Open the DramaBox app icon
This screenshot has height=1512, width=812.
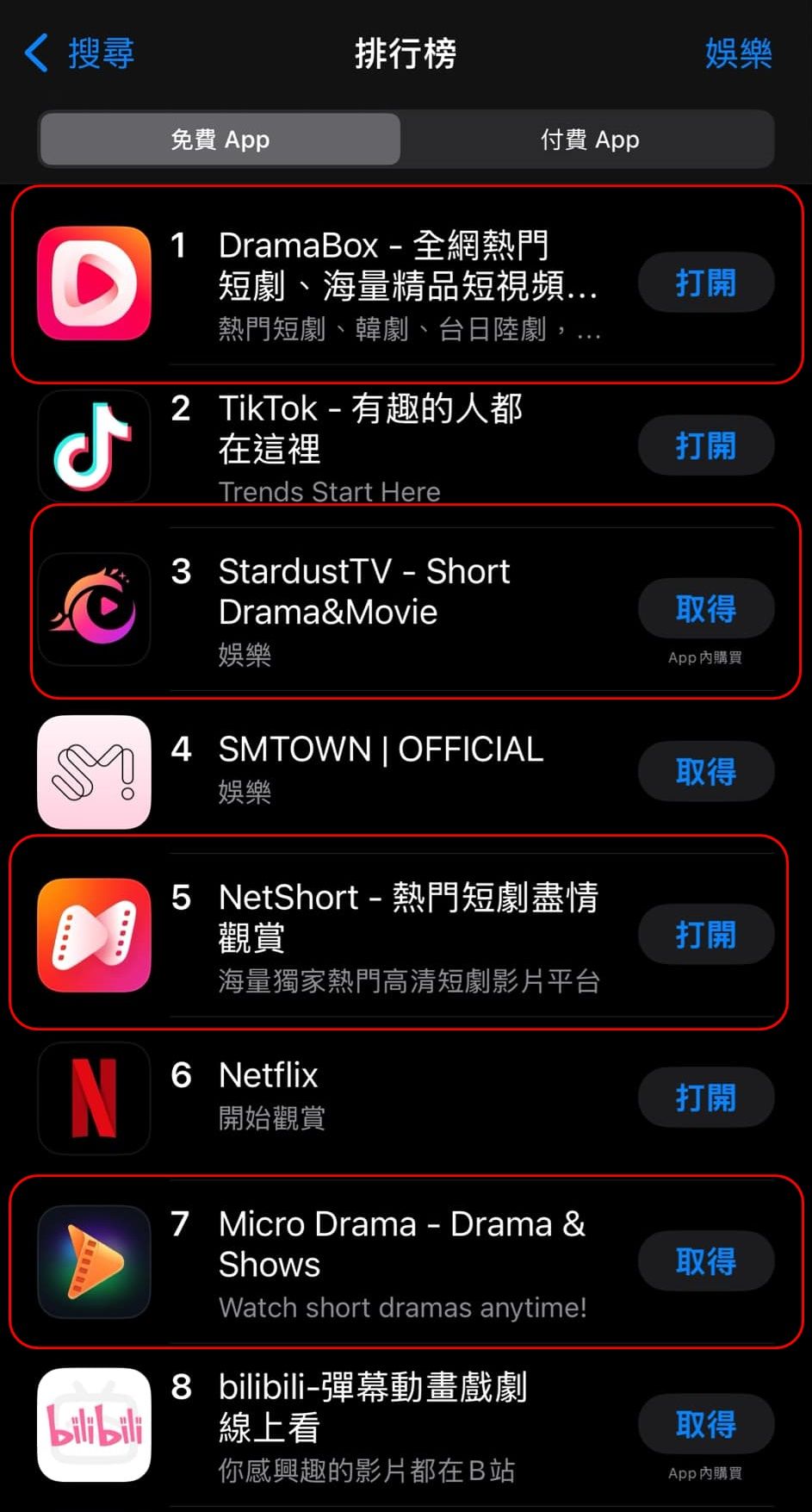point(93,283)
